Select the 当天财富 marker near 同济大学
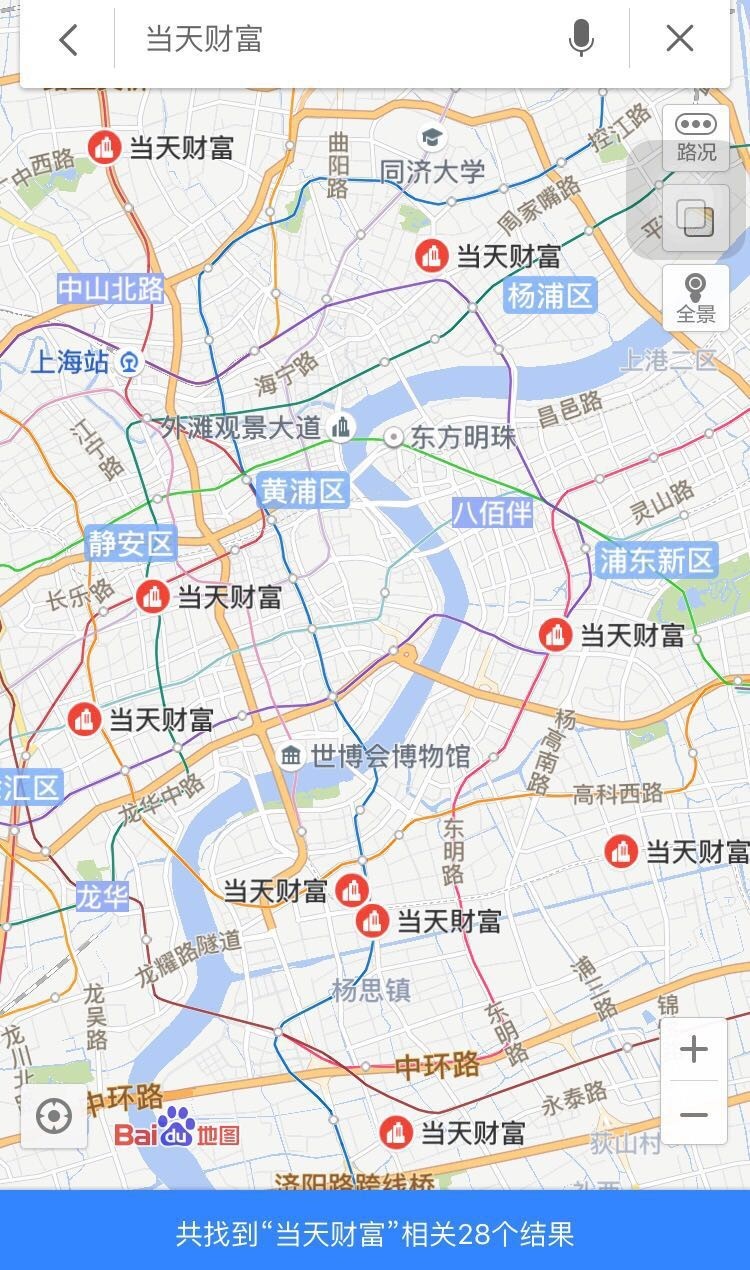The image size is (750, 1270). (430, 255)
